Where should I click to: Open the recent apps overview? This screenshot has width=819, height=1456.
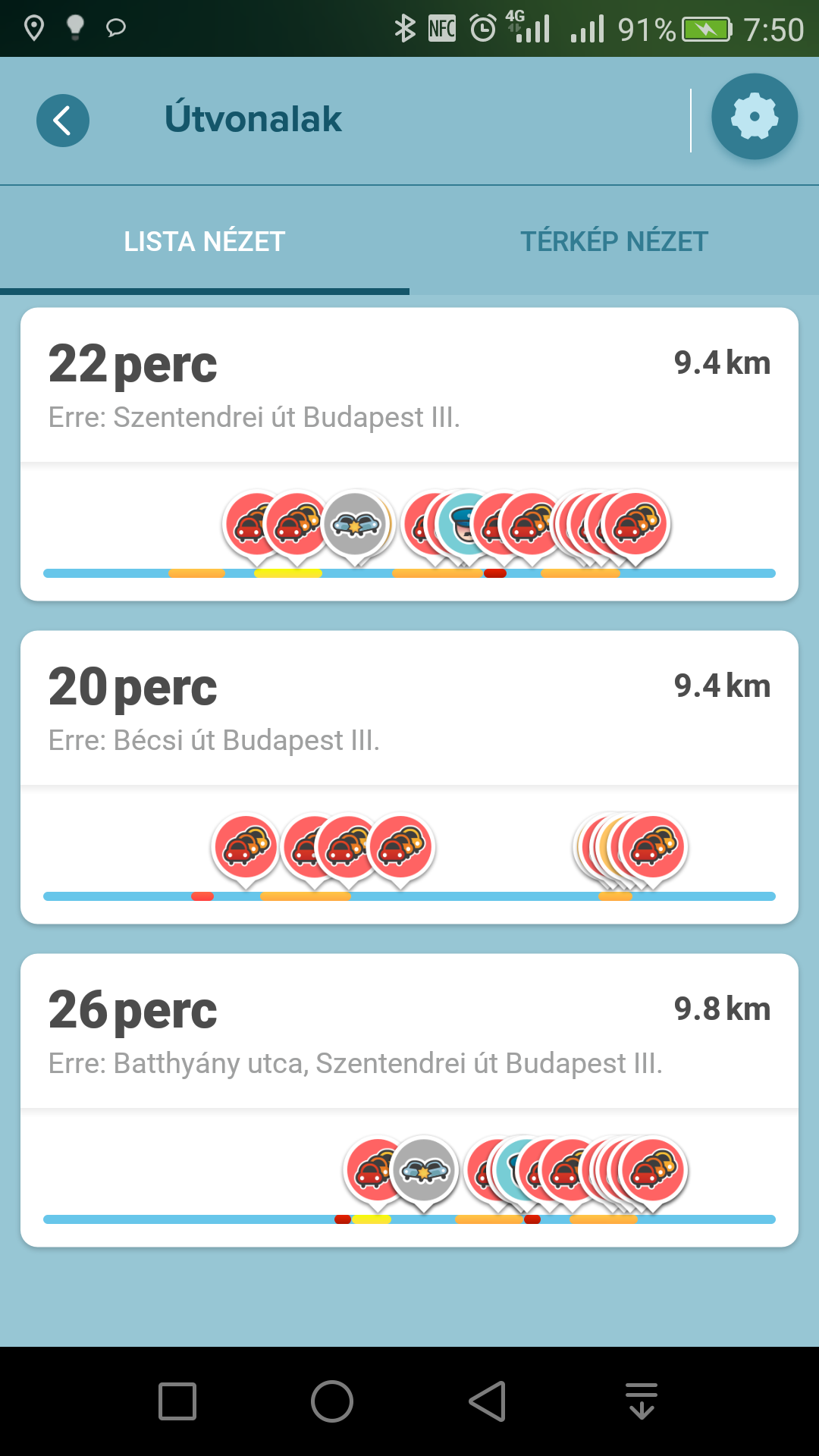[x=177, y=1401]
